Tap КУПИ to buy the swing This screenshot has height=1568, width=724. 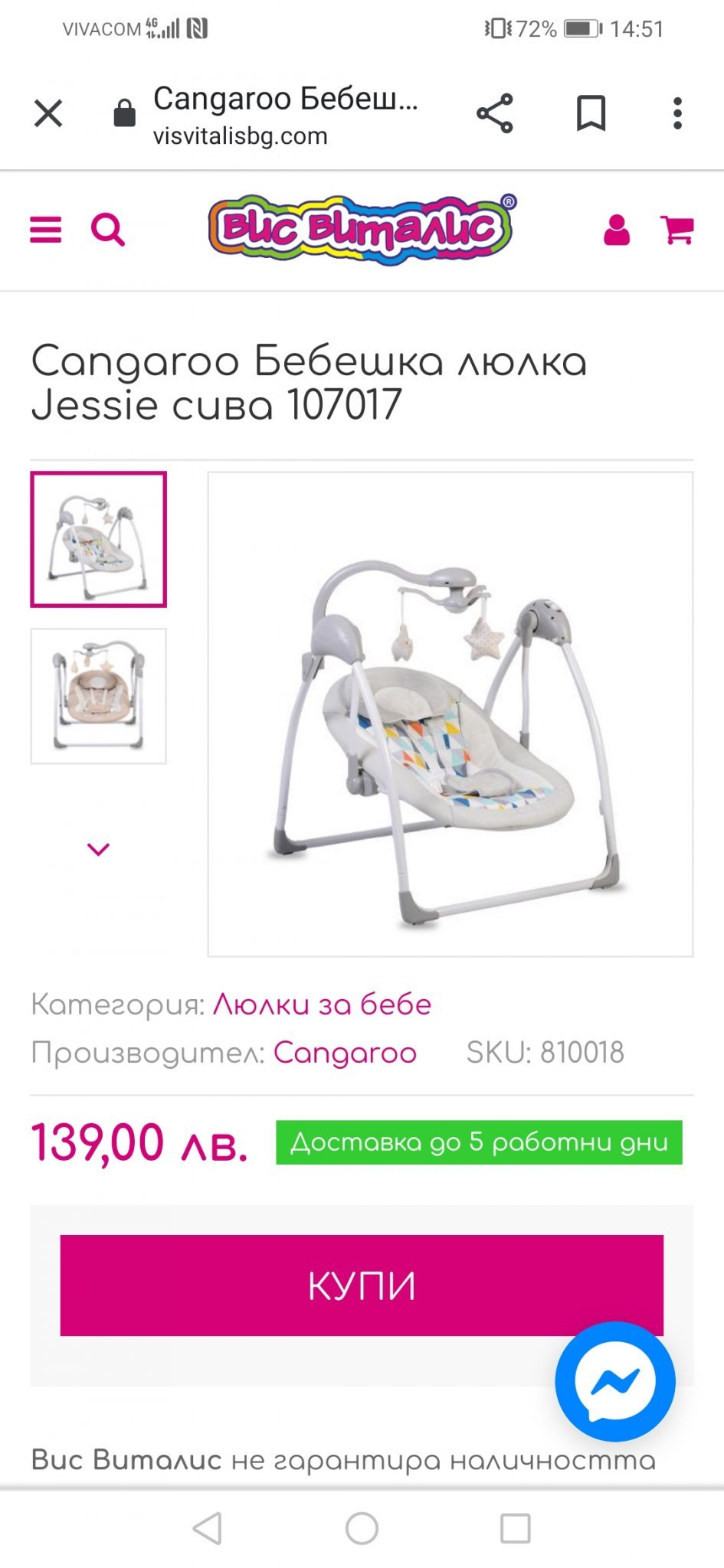[362, 1285]
